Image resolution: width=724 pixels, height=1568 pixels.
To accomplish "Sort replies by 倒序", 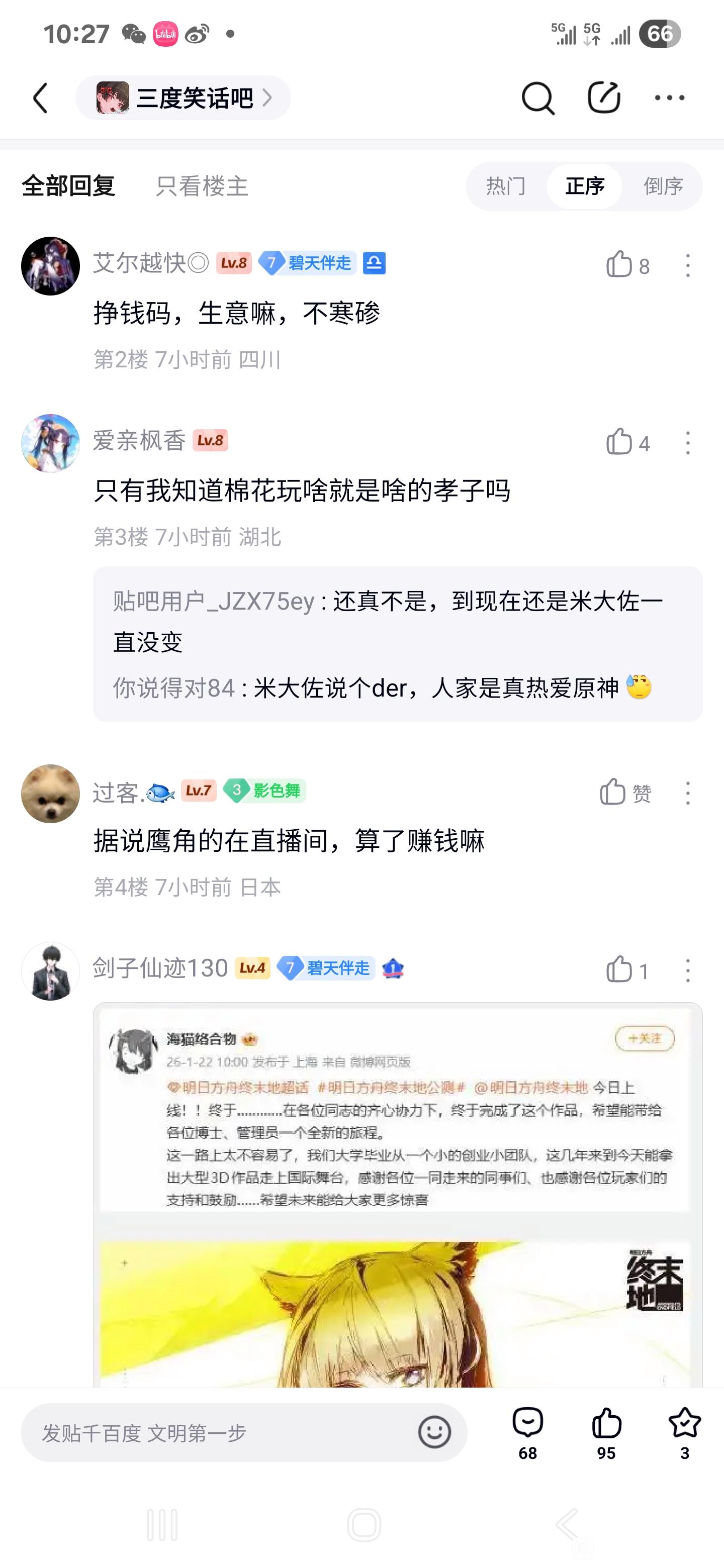I will 663,186.
